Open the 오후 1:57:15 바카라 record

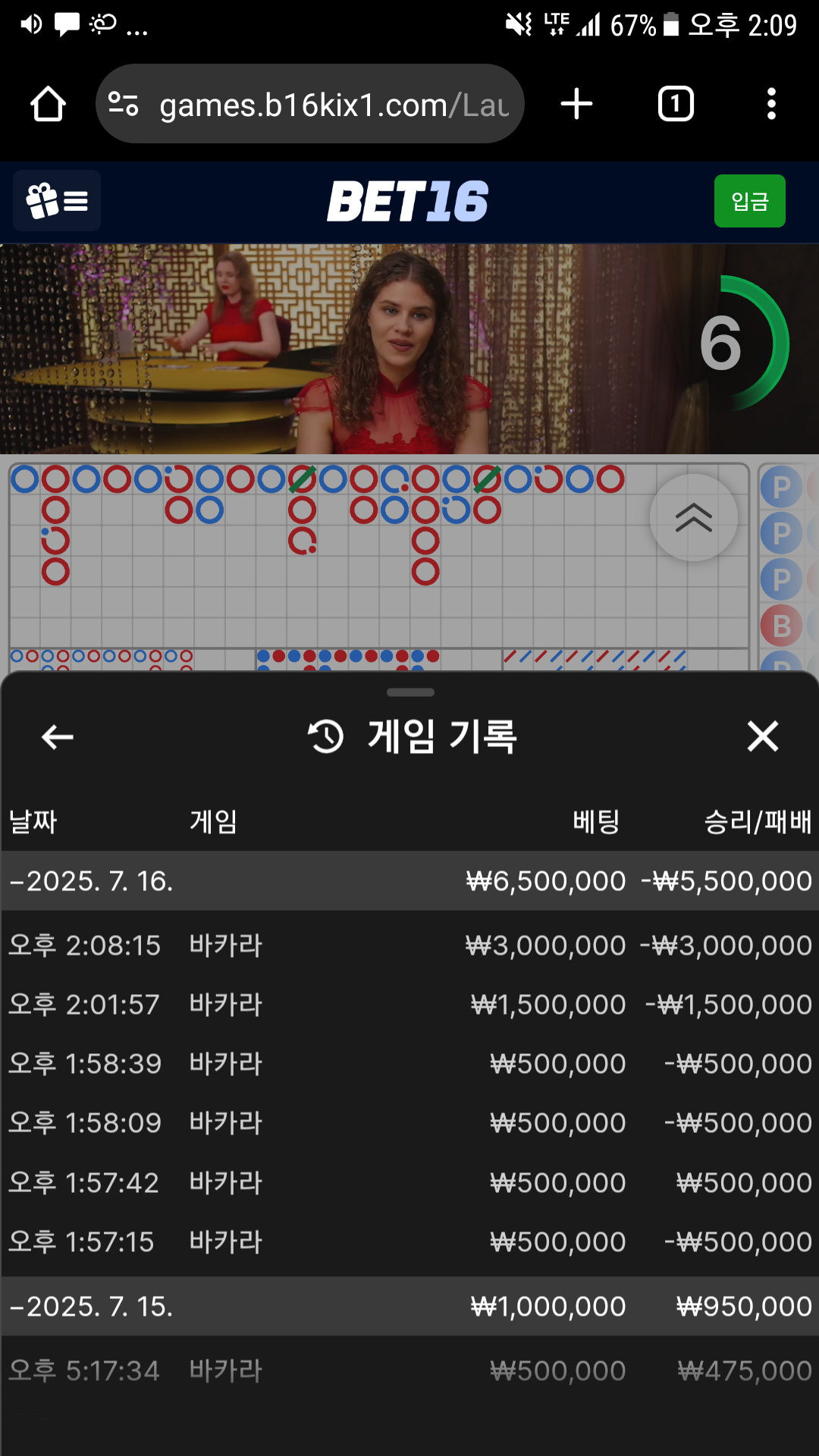point(409,1242)
